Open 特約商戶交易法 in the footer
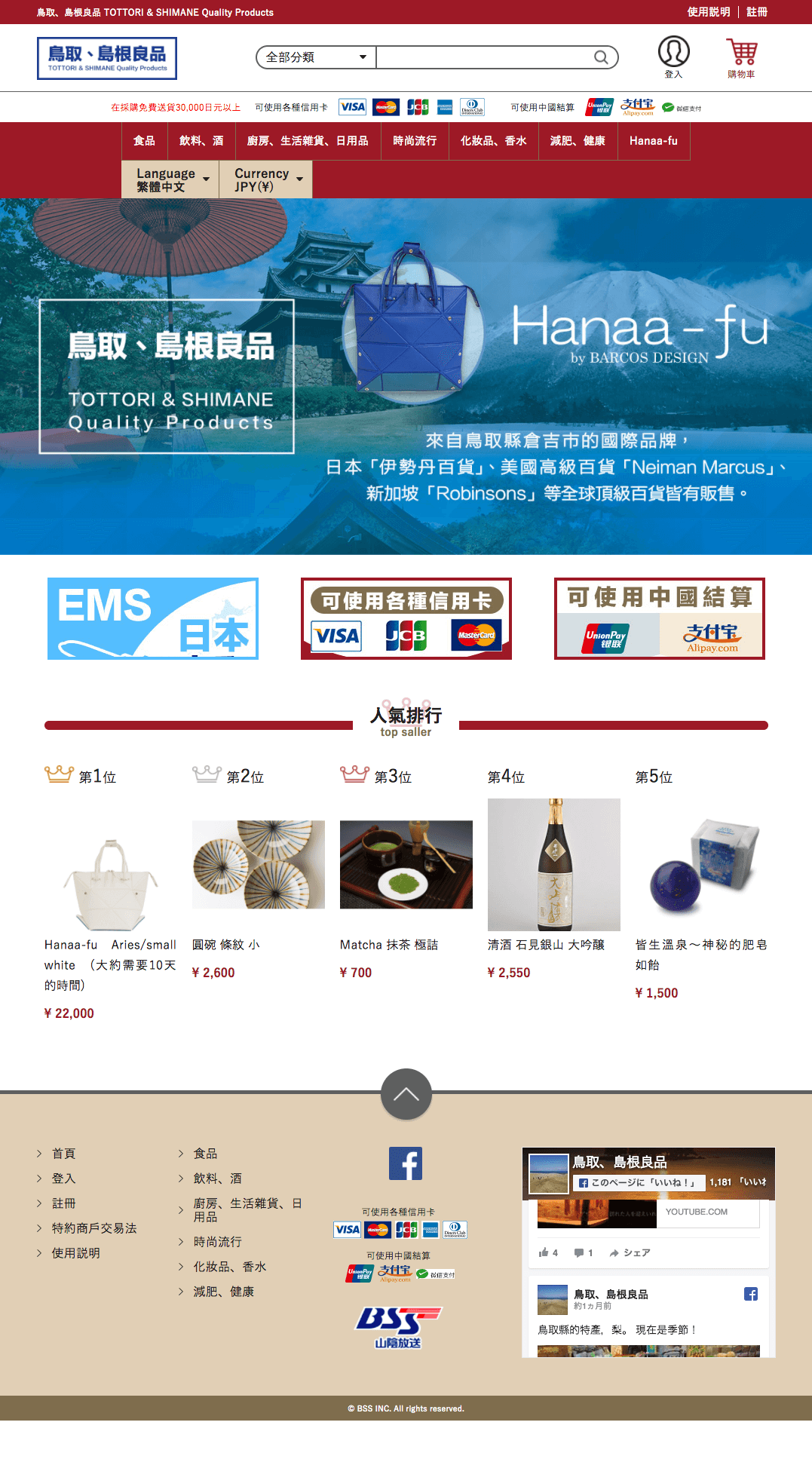This screenshot has width=812, height=1459. point(94,1228)
